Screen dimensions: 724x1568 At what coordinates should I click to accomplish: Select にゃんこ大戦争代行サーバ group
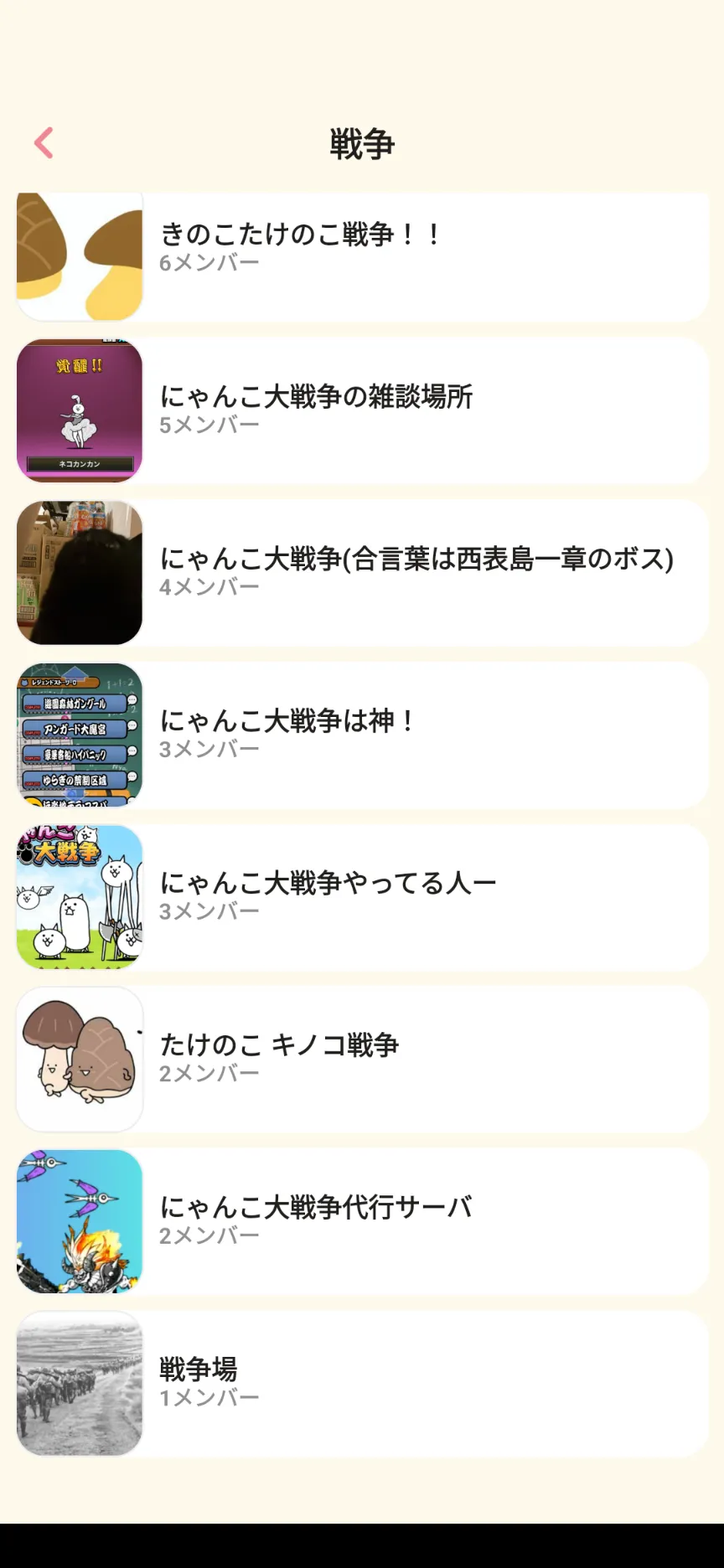362,1221
